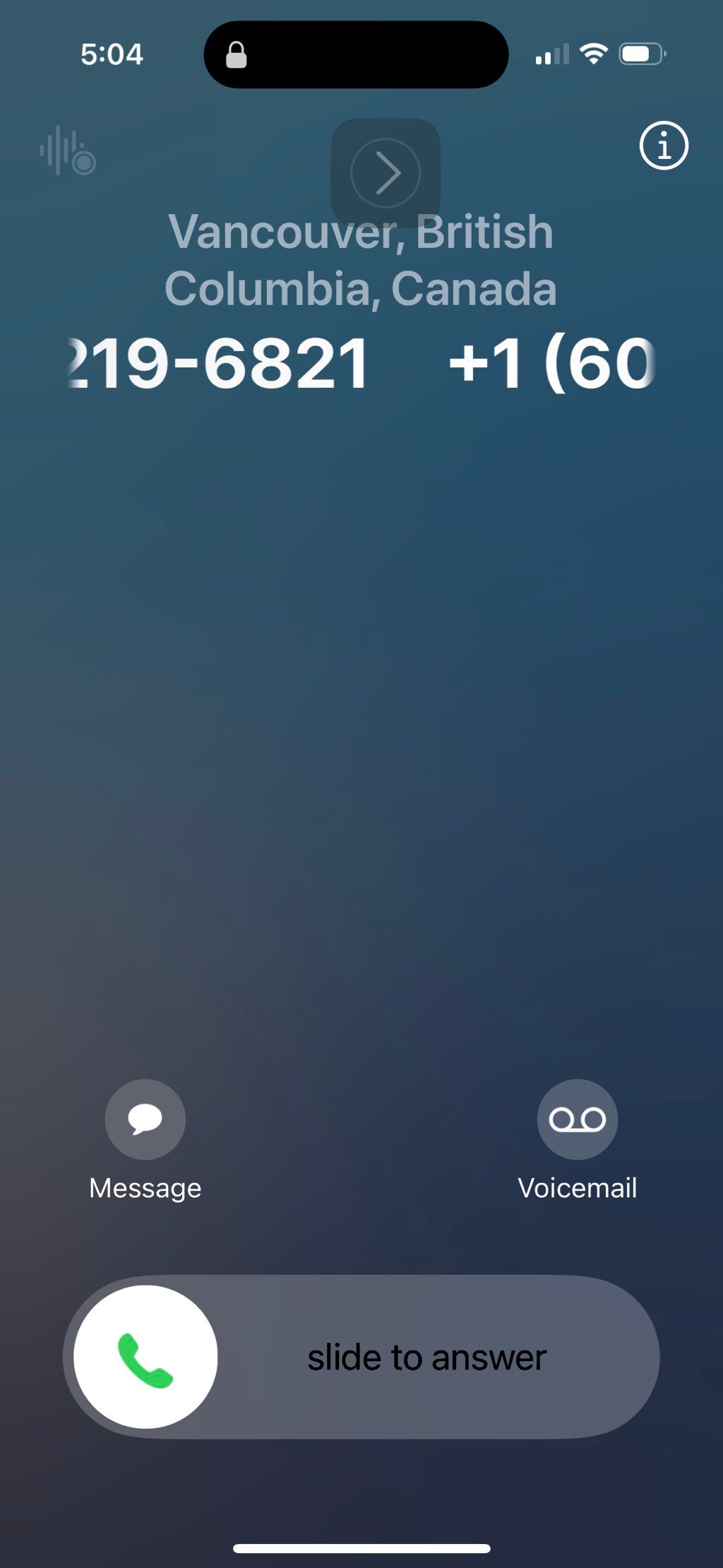Viewport: 723px width, 1568px height.
Task: Tap the call screening waveform icon
Action: pyautogui.click(x=67, y=150)
